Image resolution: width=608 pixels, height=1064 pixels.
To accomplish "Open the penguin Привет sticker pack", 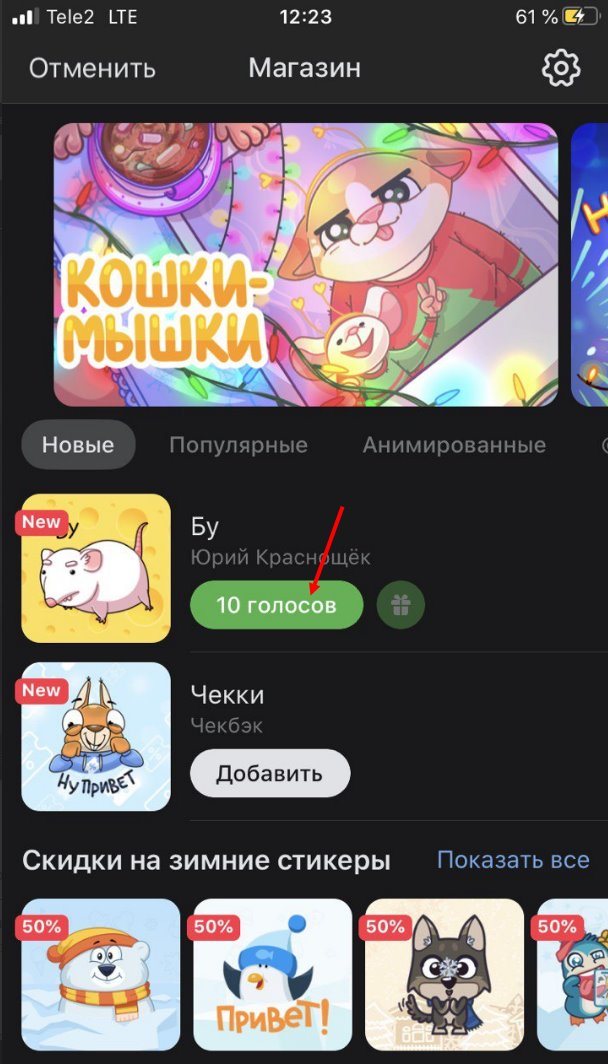I will coord(272,974).
